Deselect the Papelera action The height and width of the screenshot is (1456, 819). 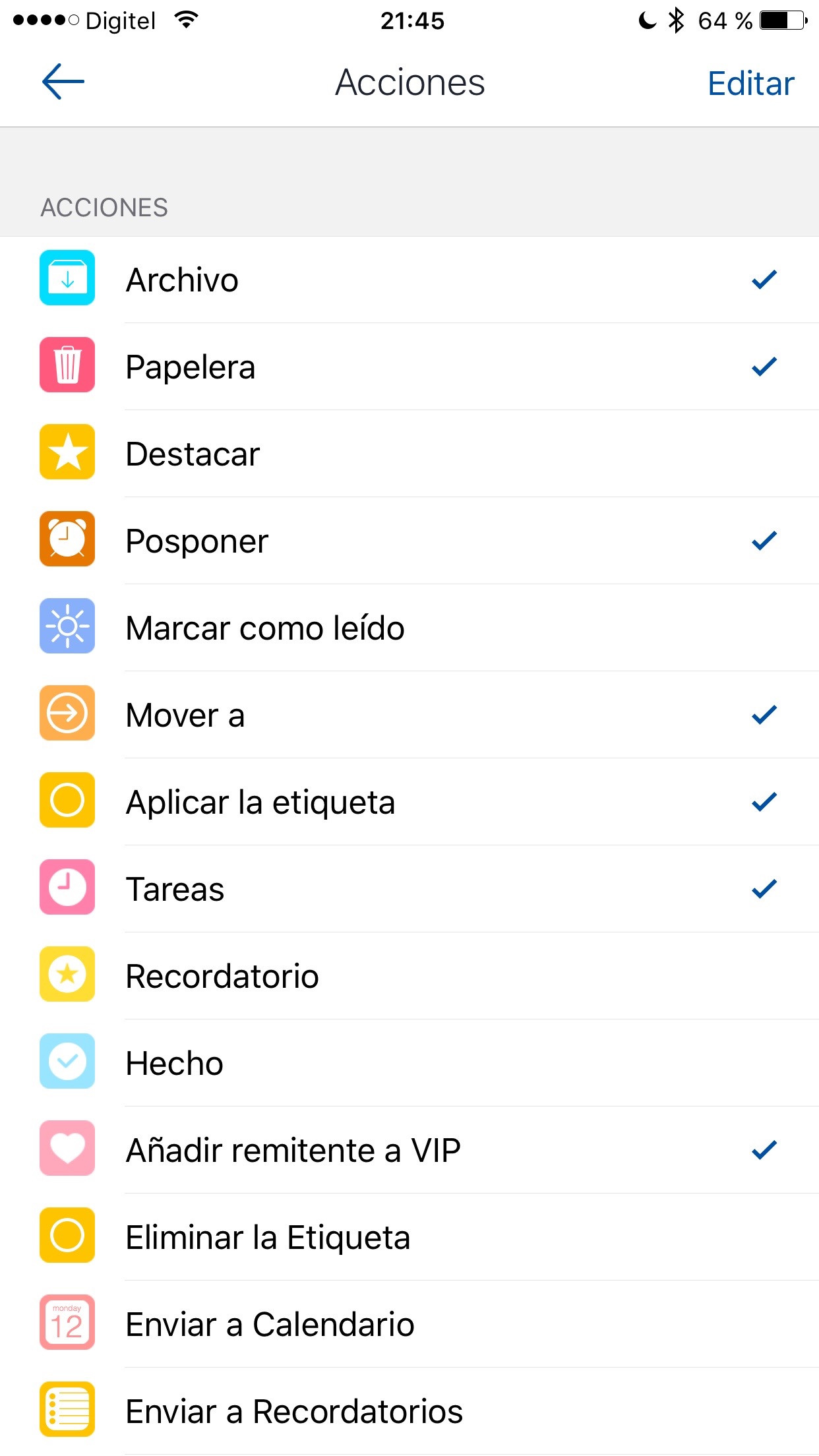tap(409, 367)
